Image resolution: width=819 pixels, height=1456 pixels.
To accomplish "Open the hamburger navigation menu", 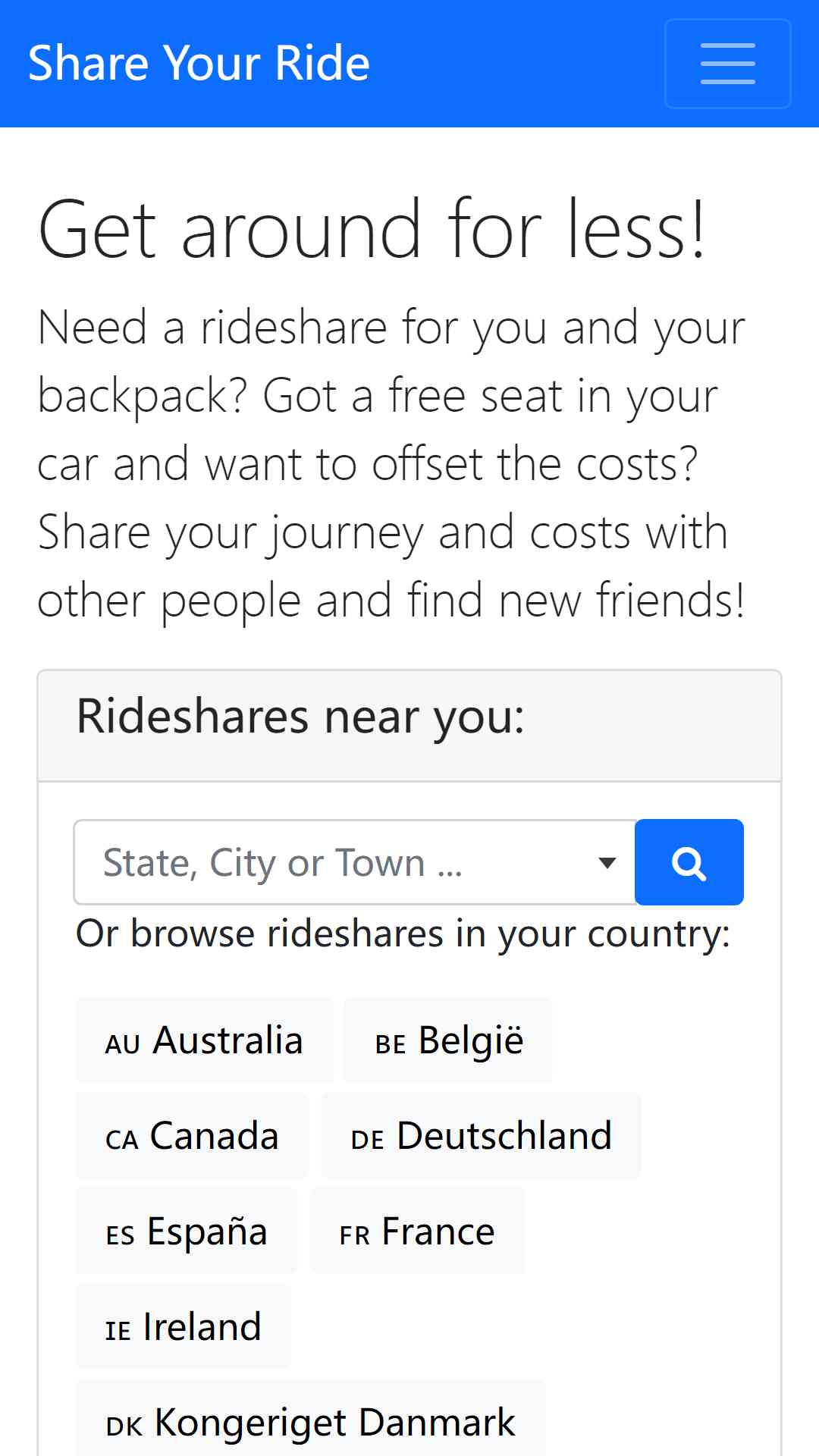I will (x=727, y=64).
